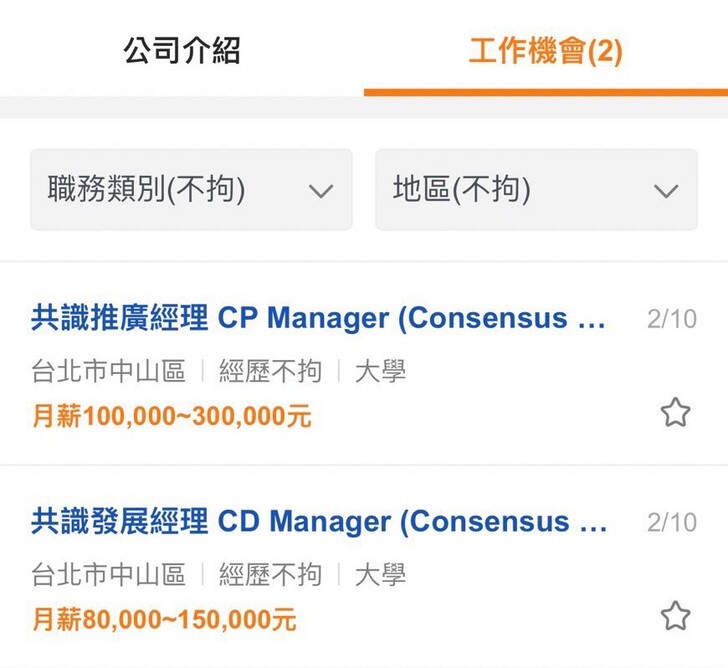
Task: Expand the 職務類別(不拘) dropdown
Action: pyautogui.click(x=191, y=189)
